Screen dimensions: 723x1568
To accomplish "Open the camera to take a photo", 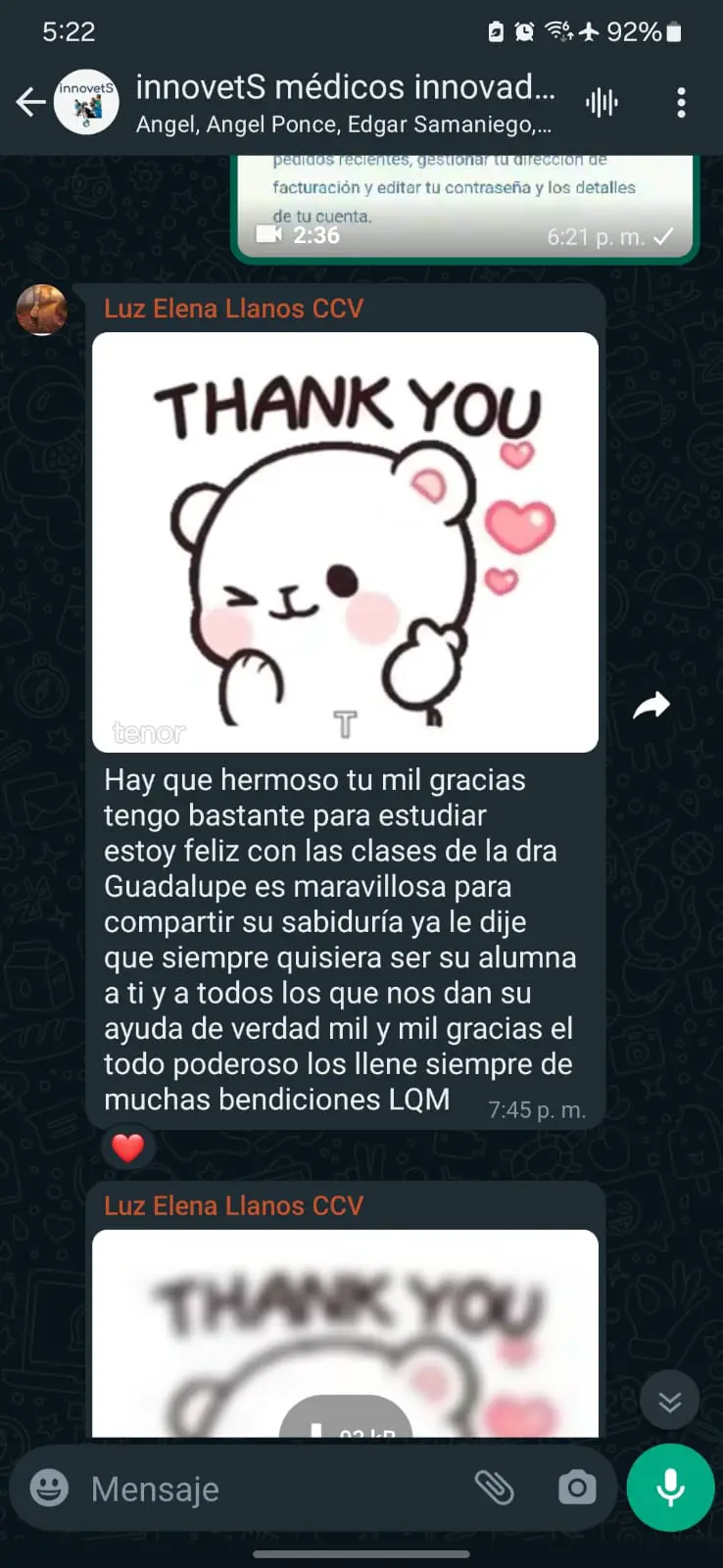I will pos(577,1488).
